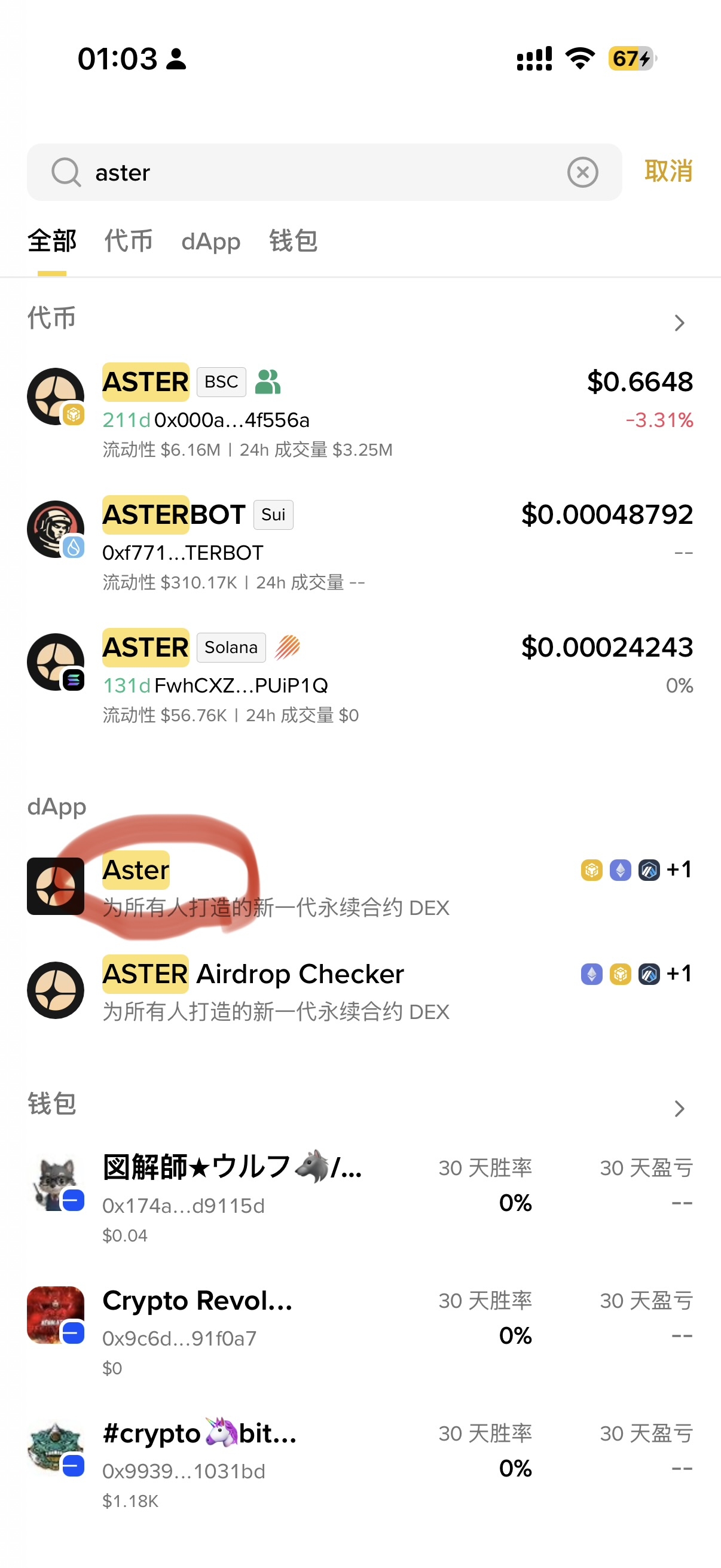
Task: Switch to the 钱包 tab
Action: click(x=293, y=241)
